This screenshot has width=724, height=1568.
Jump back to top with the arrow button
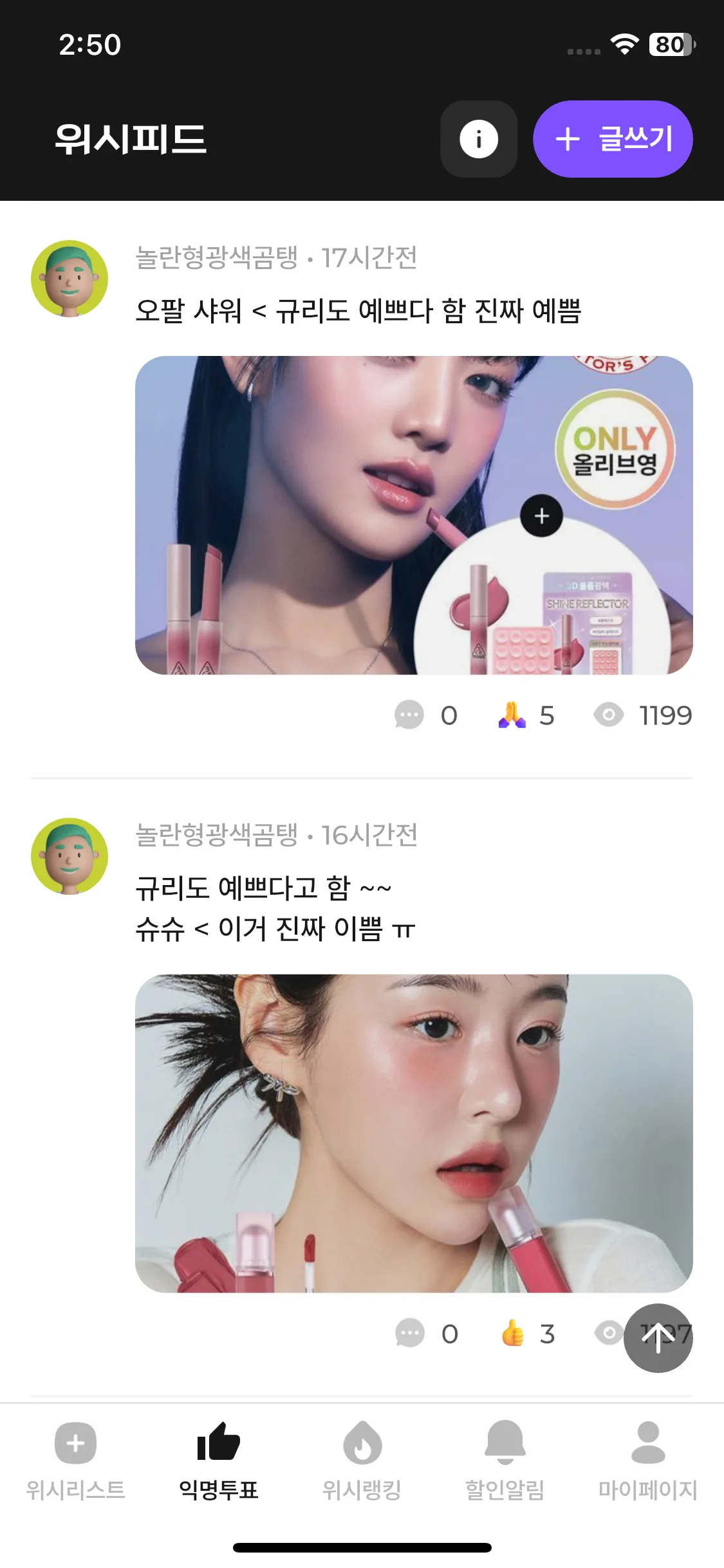[x=658, y=1338]
